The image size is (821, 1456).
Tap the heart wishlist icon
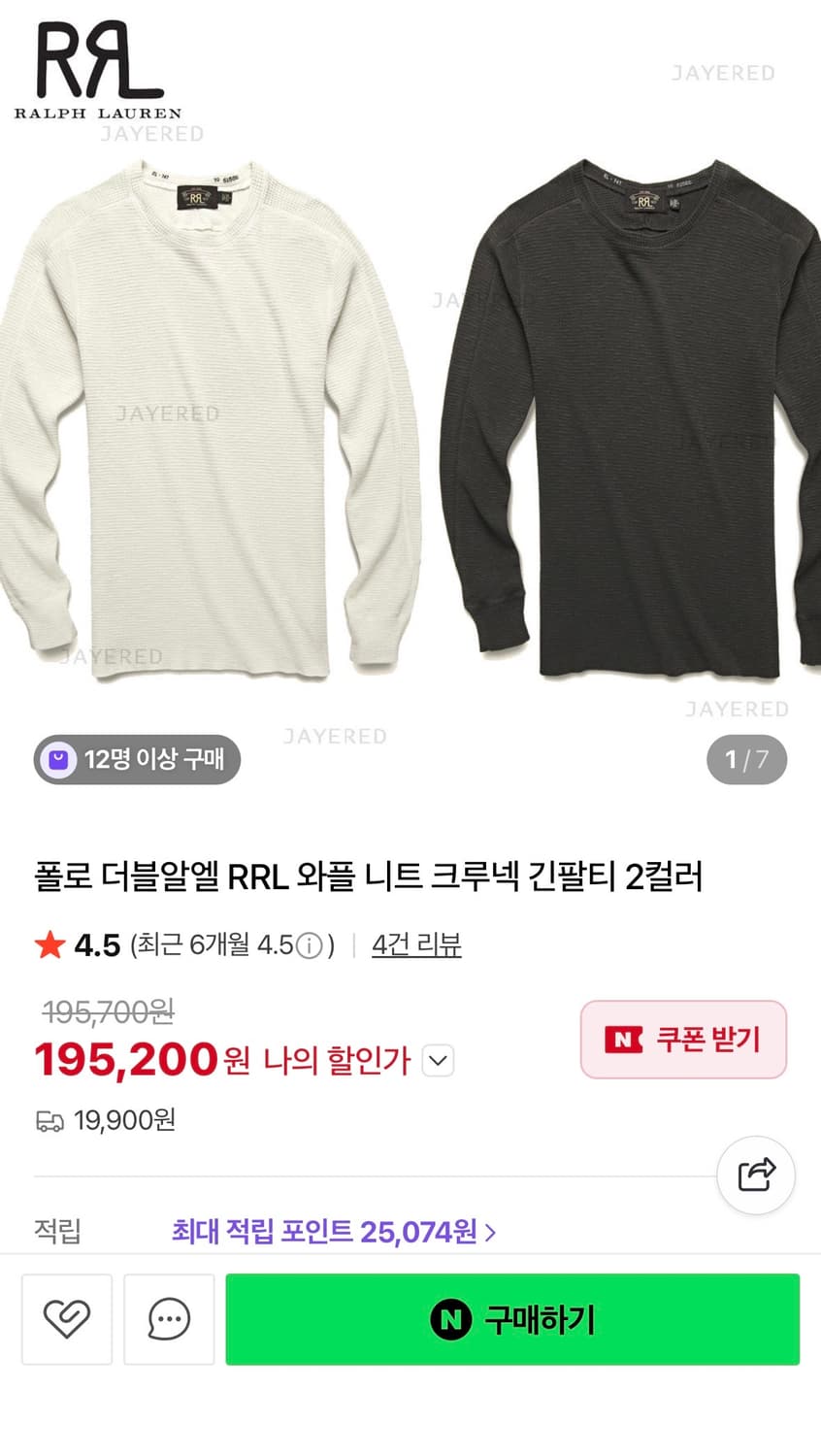click(66, 1318)
